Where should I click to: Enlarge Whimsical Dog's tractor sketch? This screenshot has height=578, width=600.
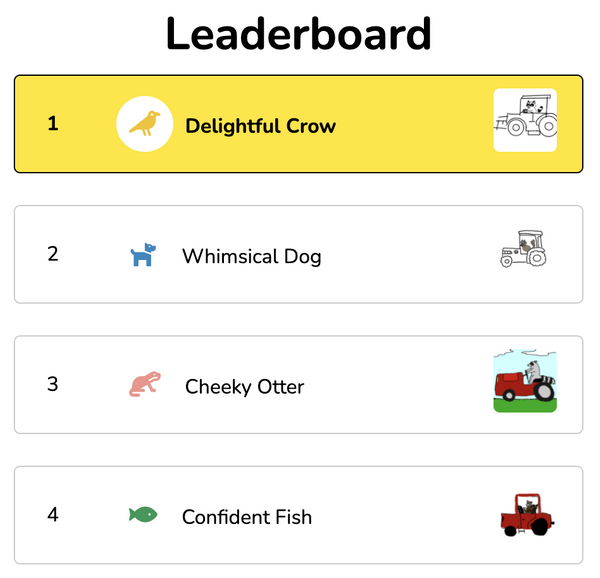pos(524,251)
